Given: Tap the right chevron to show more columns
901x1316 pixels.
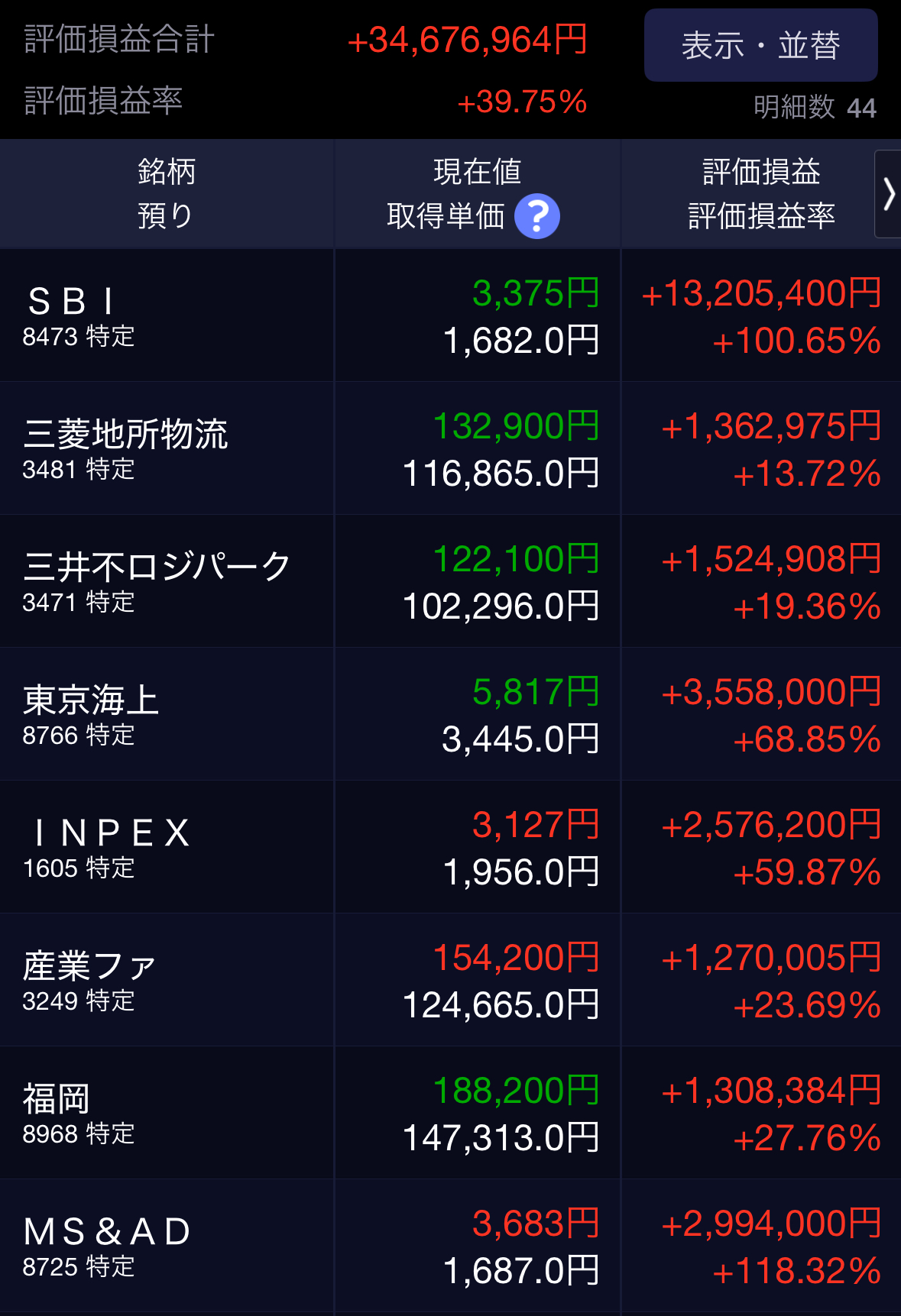Looking at the screenshot, I should [888, 194].
